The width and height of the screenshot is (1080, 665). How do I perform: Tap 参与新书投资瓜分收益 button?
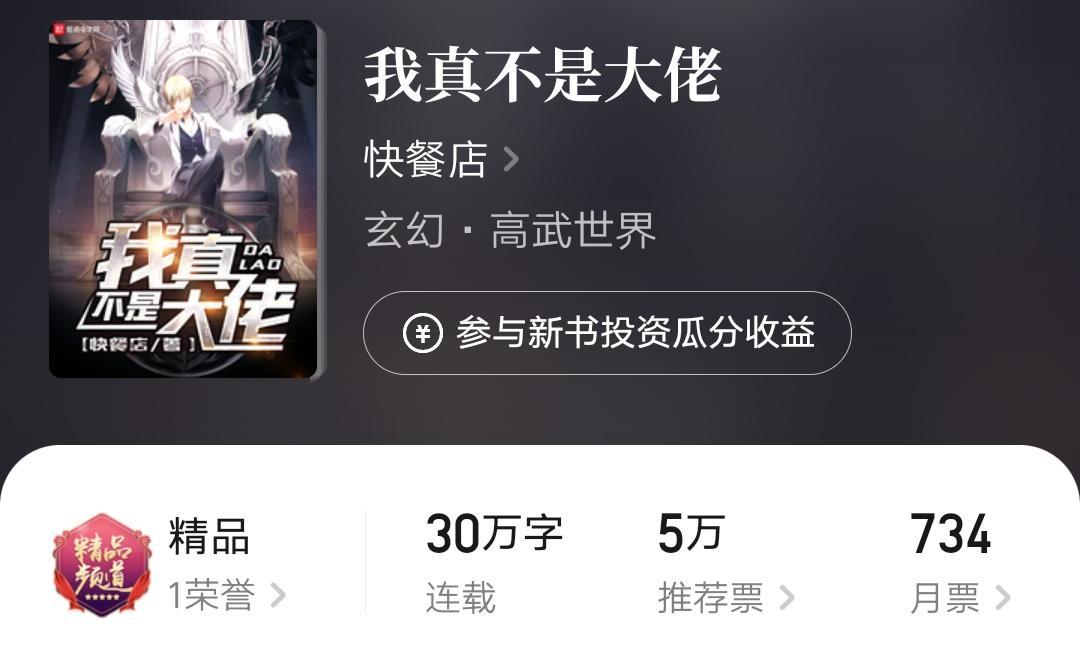tap(607, 333)
